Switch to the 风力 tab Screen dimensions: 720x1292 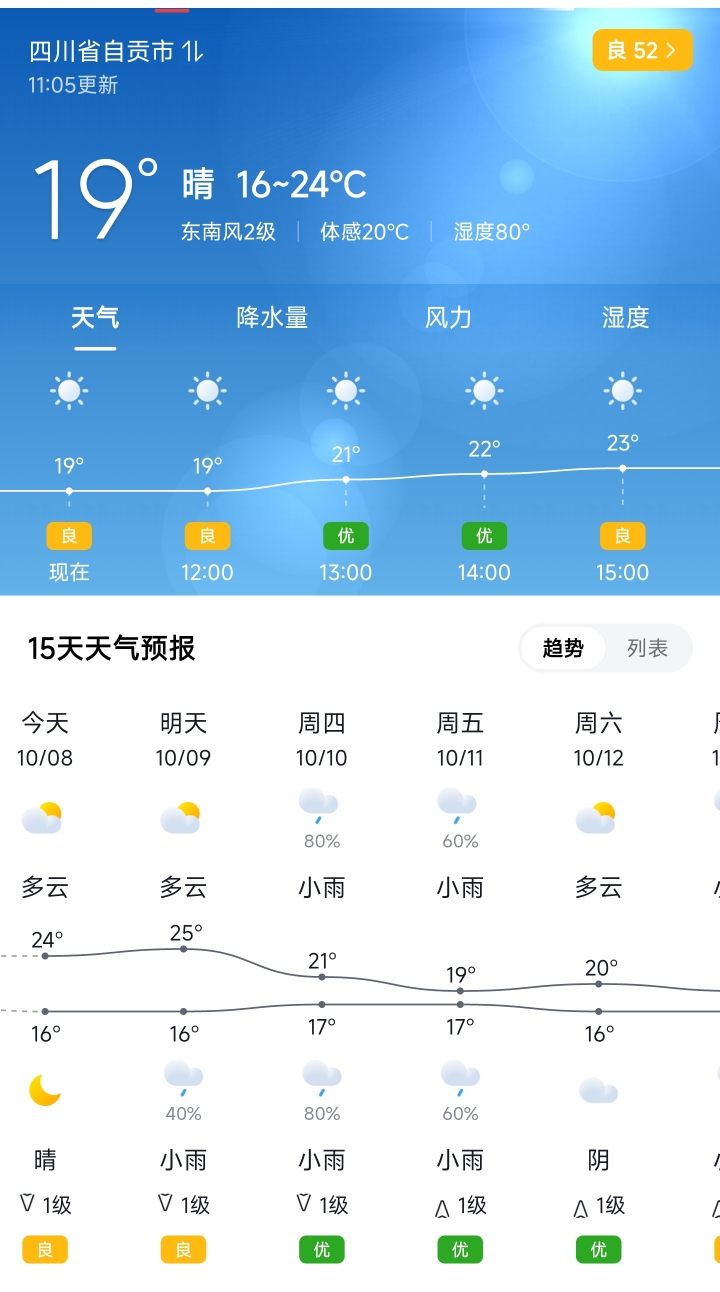(x=448, y=318)
